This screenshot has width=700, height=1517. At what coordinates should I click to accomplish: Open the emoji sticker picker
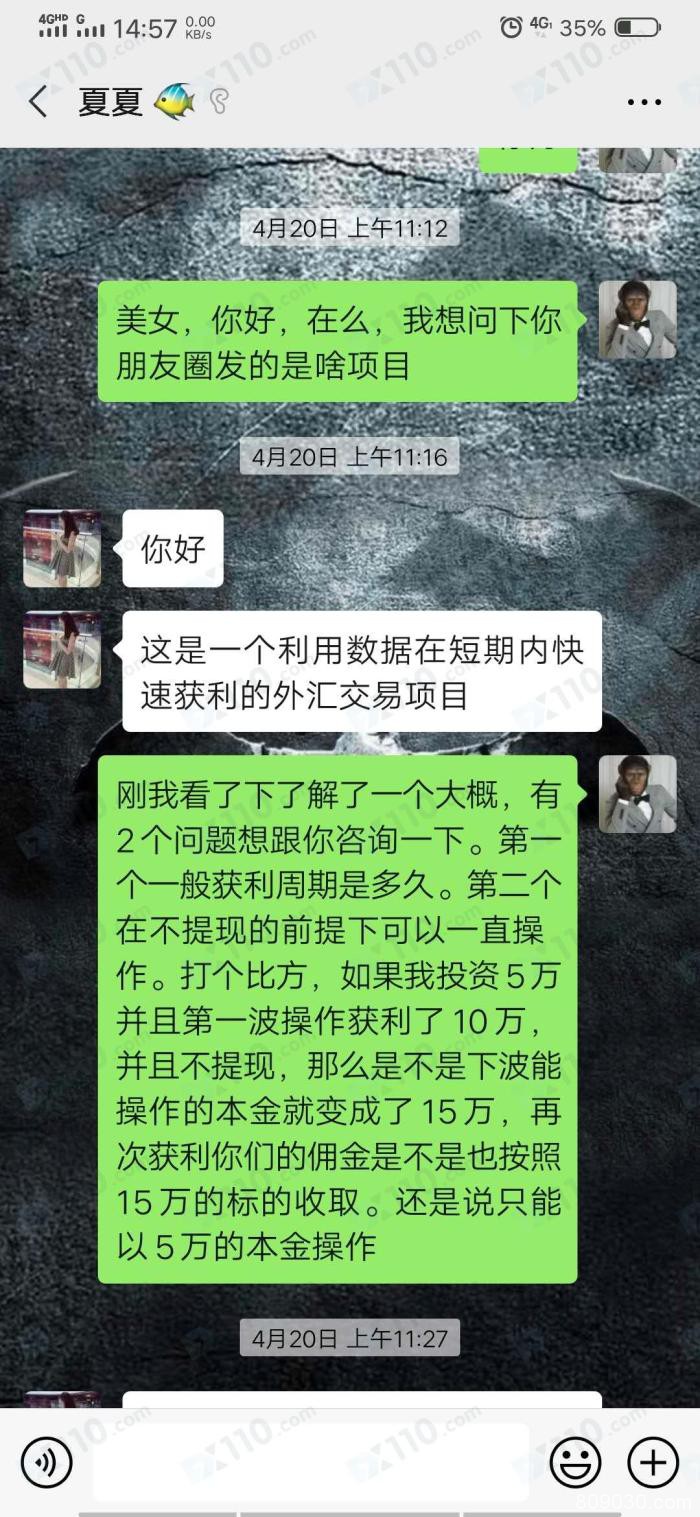pyautogui.click(x=575, y=1463)
